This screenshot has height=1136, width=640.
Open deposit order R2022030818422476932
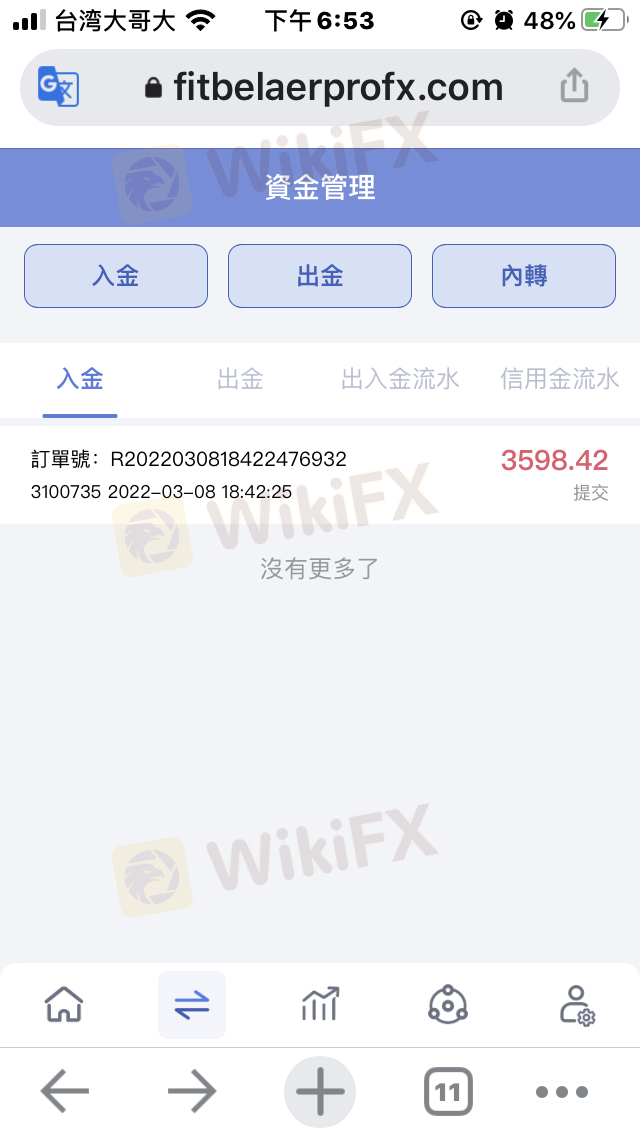(x=320, y=474)
